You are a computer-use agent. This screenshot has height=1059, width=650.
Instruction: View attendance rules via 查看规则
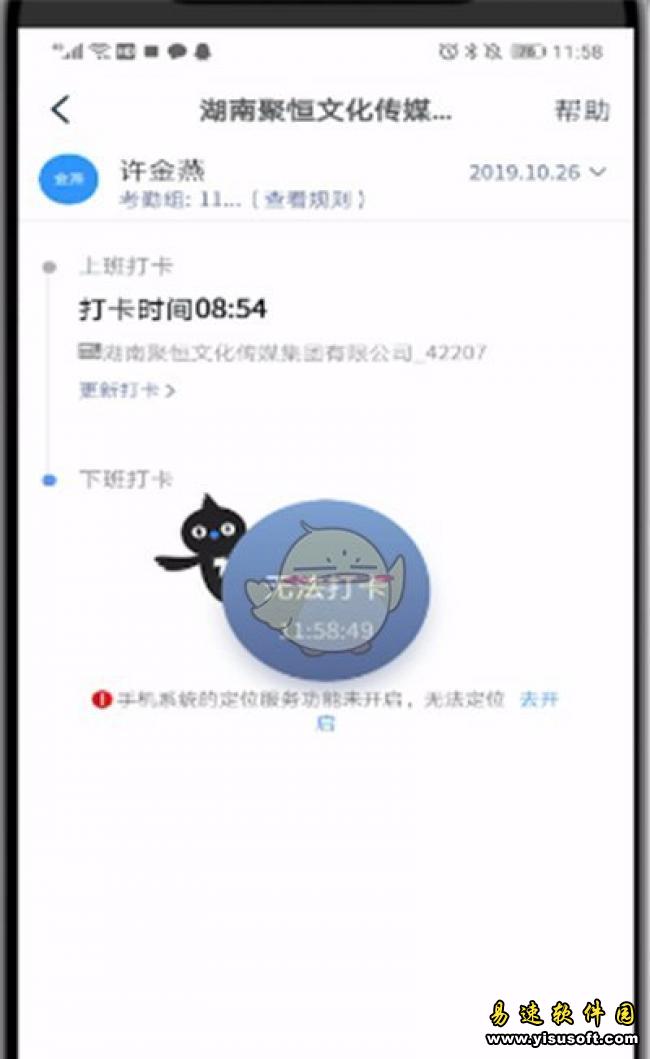pyautogui.click(x=308, y=199)
